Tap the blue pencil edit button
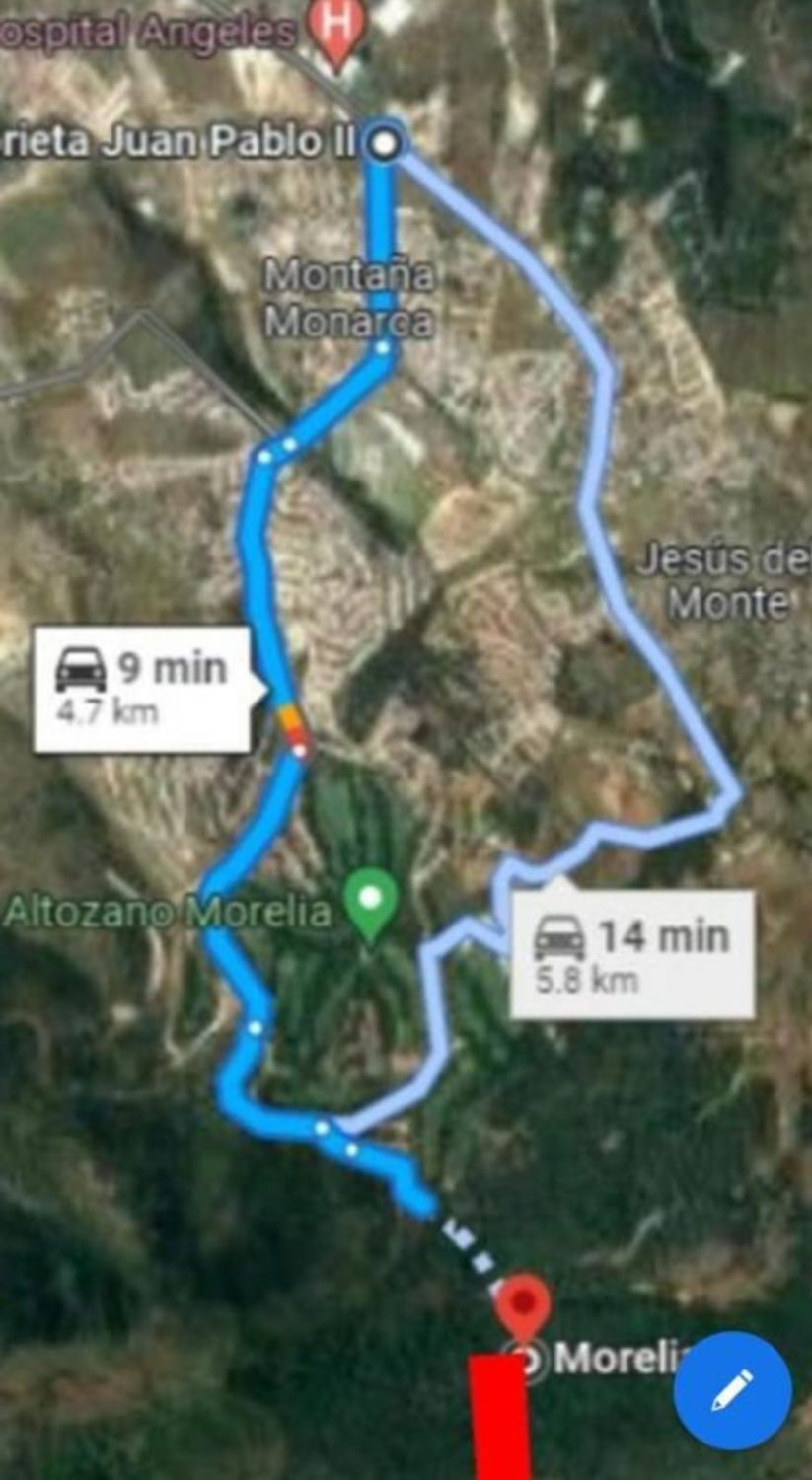The width and height of the screenshot is (812, 1480). pos(732,1390)
